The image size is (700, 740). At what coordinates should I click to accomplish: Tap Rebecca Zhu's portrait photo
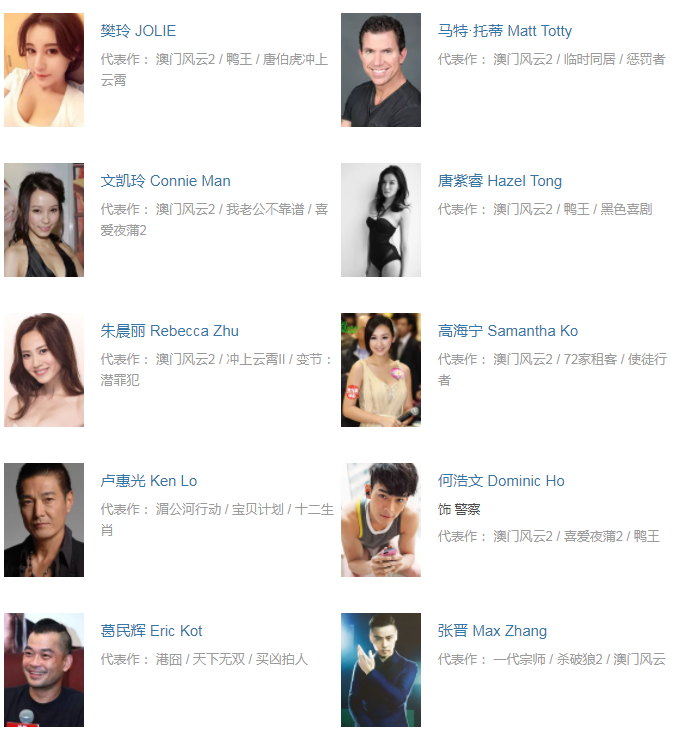coord(44,370)
